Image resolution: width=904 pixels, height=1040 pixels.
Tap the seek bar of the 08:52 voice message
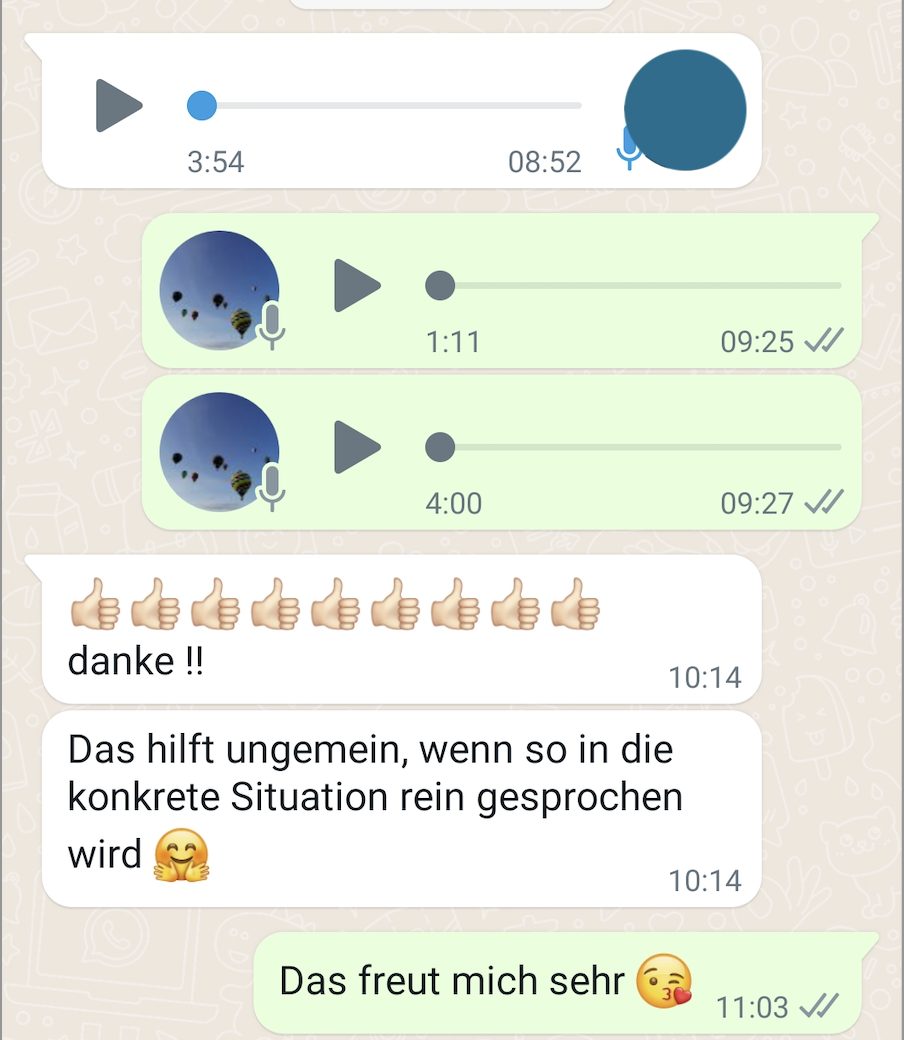[390, 105]
